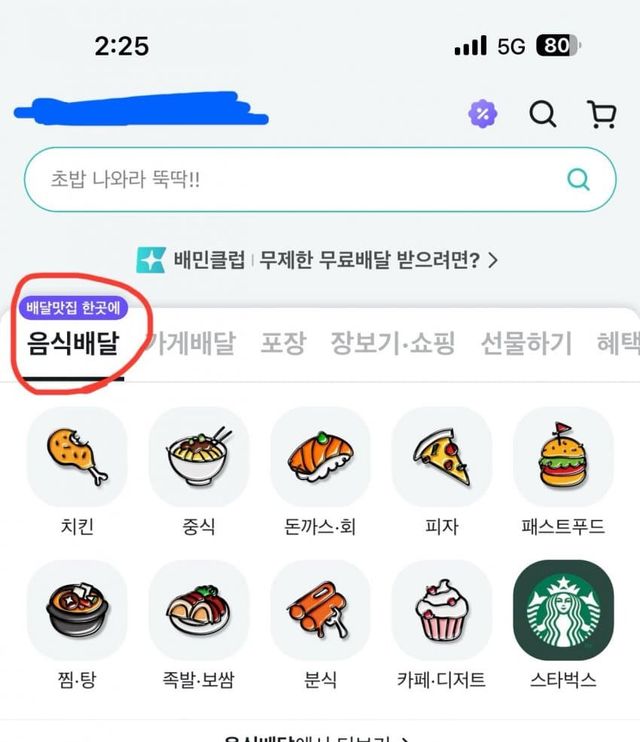Open the 돈까스·회 category
This screenshot has width=640, height=742.
coord(320,458)
